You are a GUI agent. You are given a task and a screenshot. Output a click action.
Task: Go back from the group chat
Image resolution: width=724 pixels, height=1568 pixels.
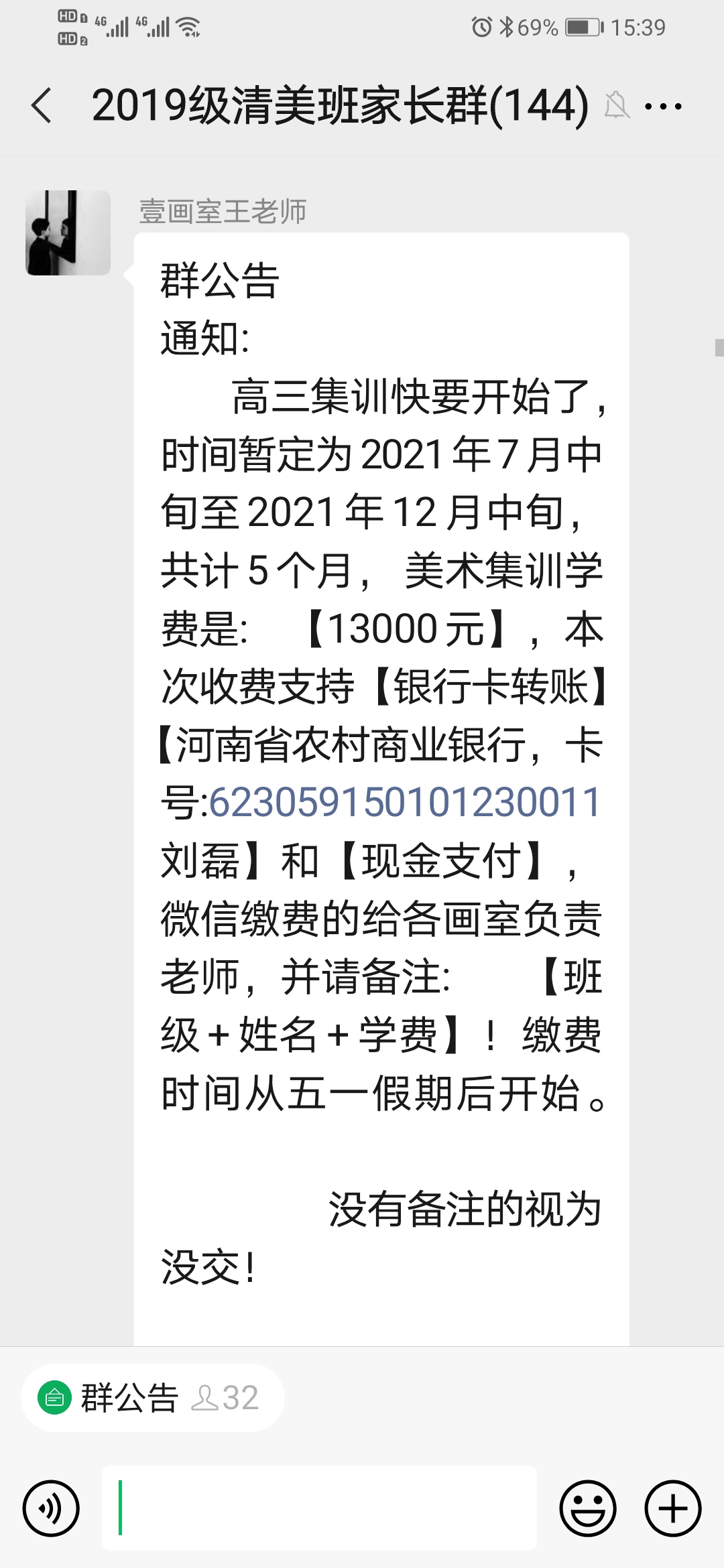(42, 106)
